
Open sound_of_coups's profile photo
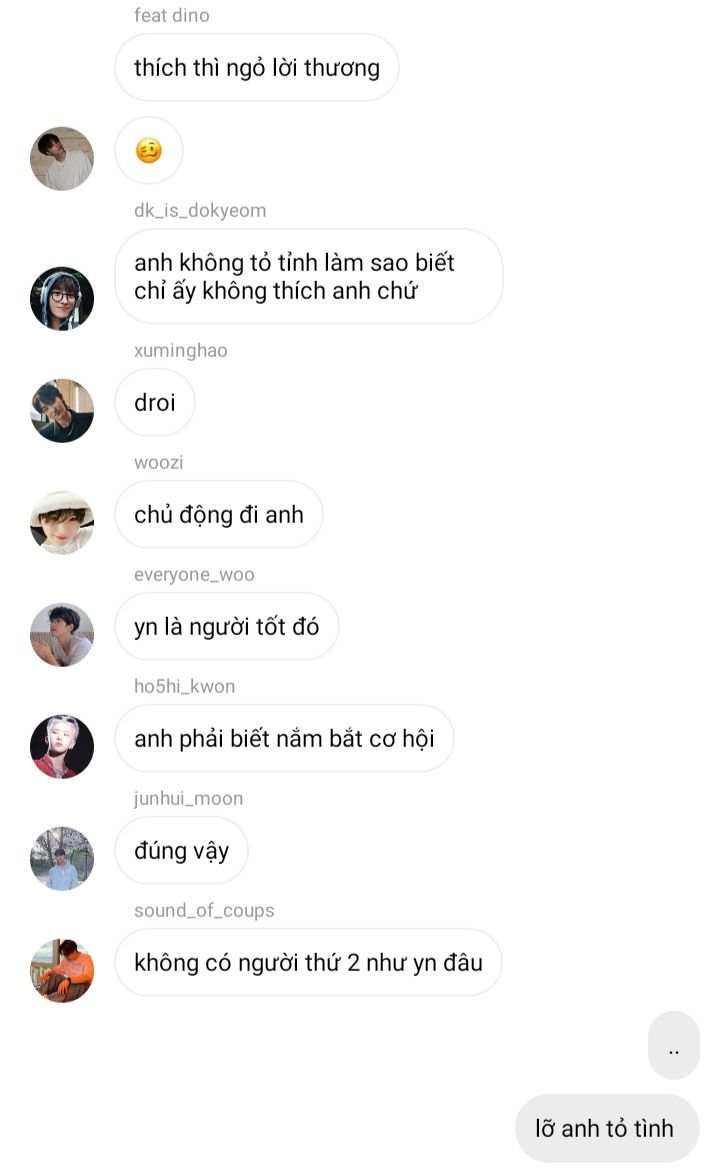[62, 971]
